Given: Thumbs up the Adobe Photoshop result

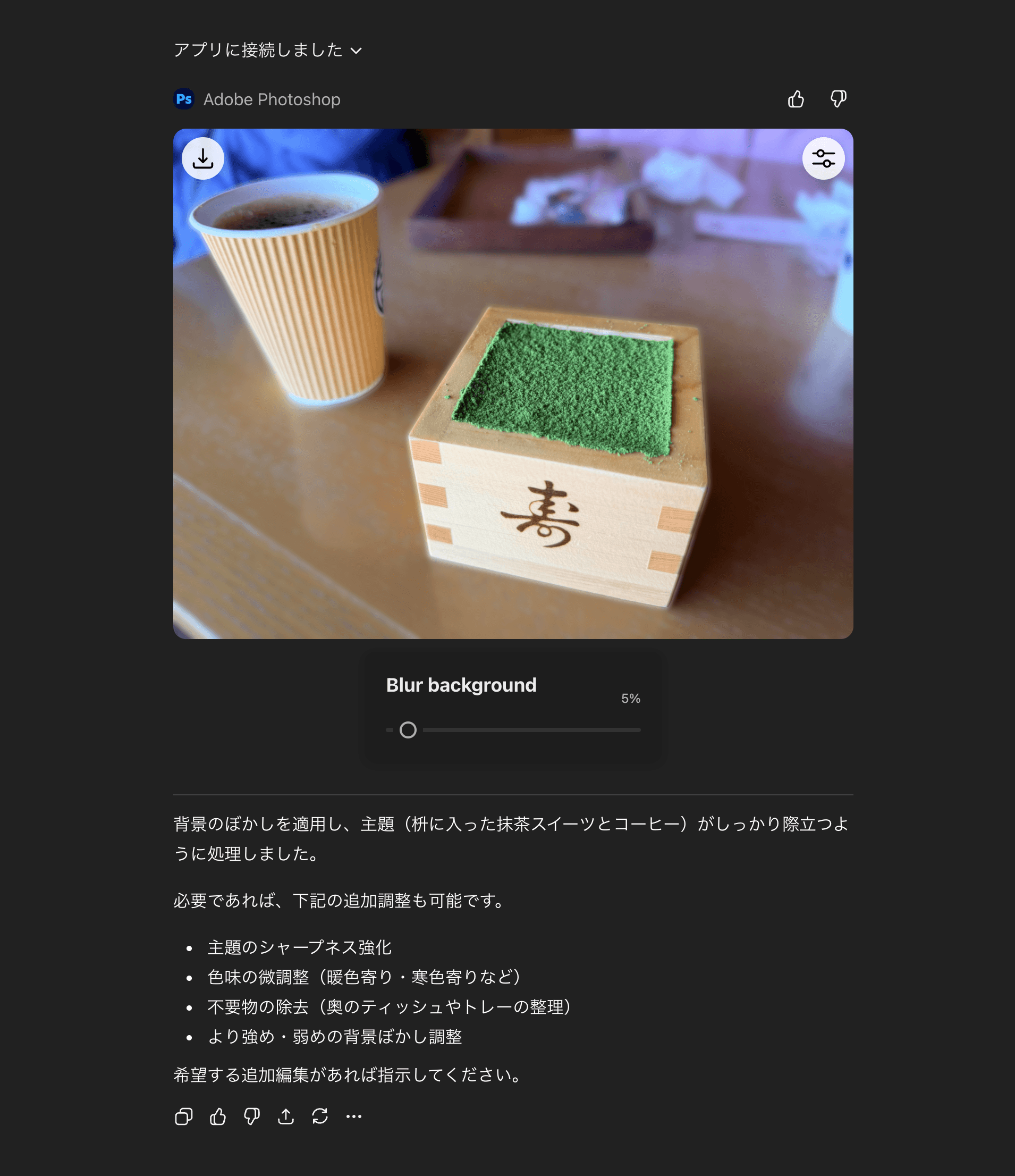Looking at the screenshot, I should (x=796, y=99).
